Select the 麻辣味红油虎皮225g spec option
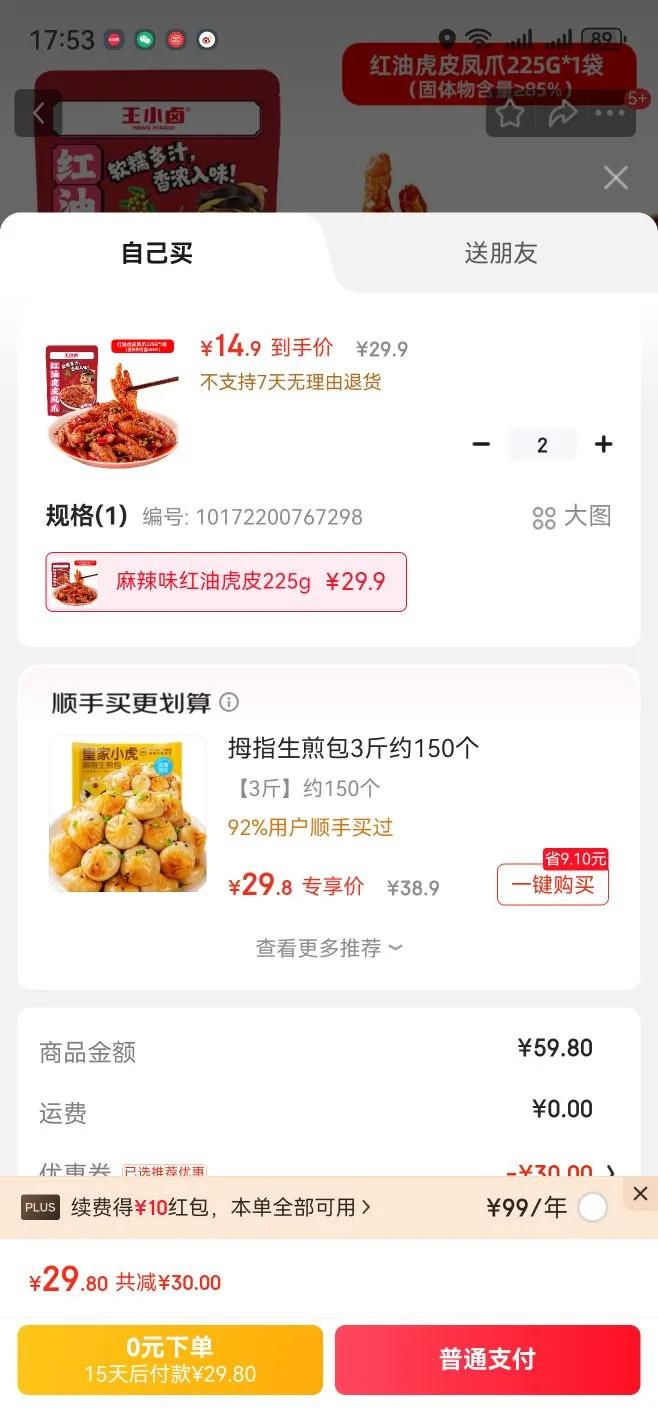Image resolution: width=658 pixels, height=1416 pixels. [x=226, y=582]
